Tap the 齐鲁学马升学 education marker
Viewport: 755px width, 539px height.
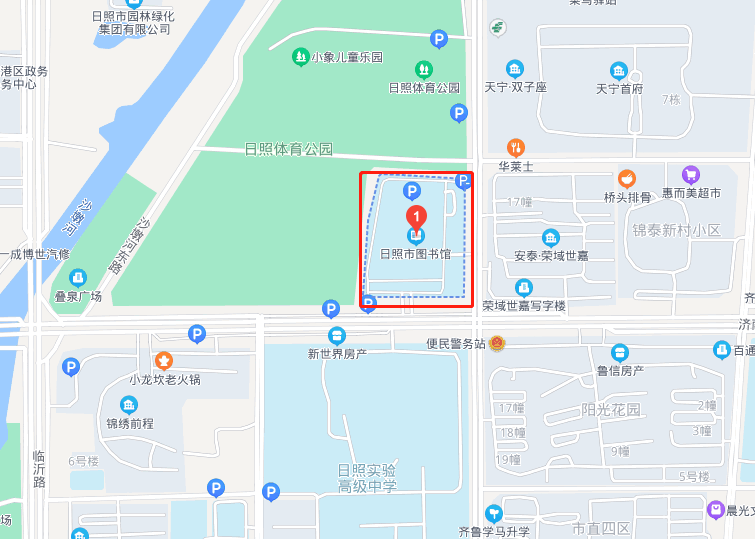492,513
